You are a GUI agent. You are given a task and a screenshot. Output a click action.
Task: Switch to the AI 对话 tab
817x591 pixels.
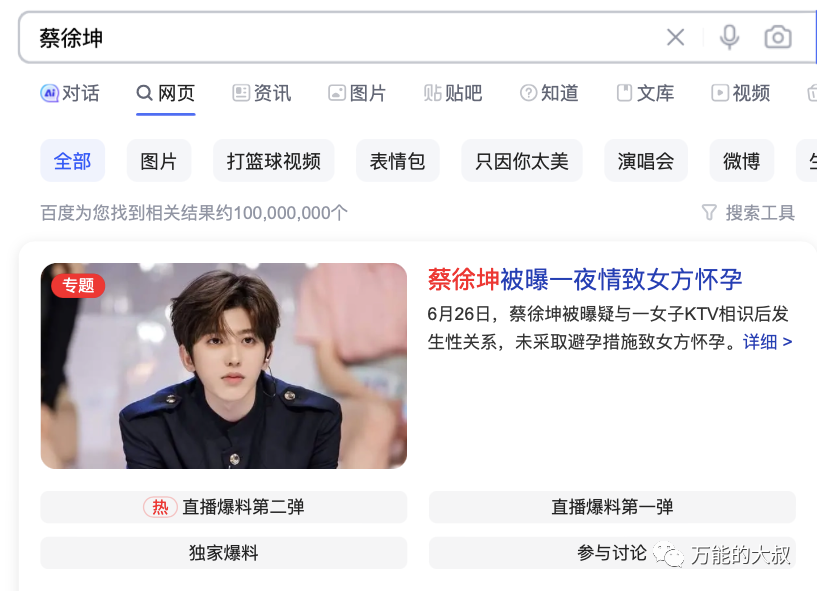(x=70, y=93)
